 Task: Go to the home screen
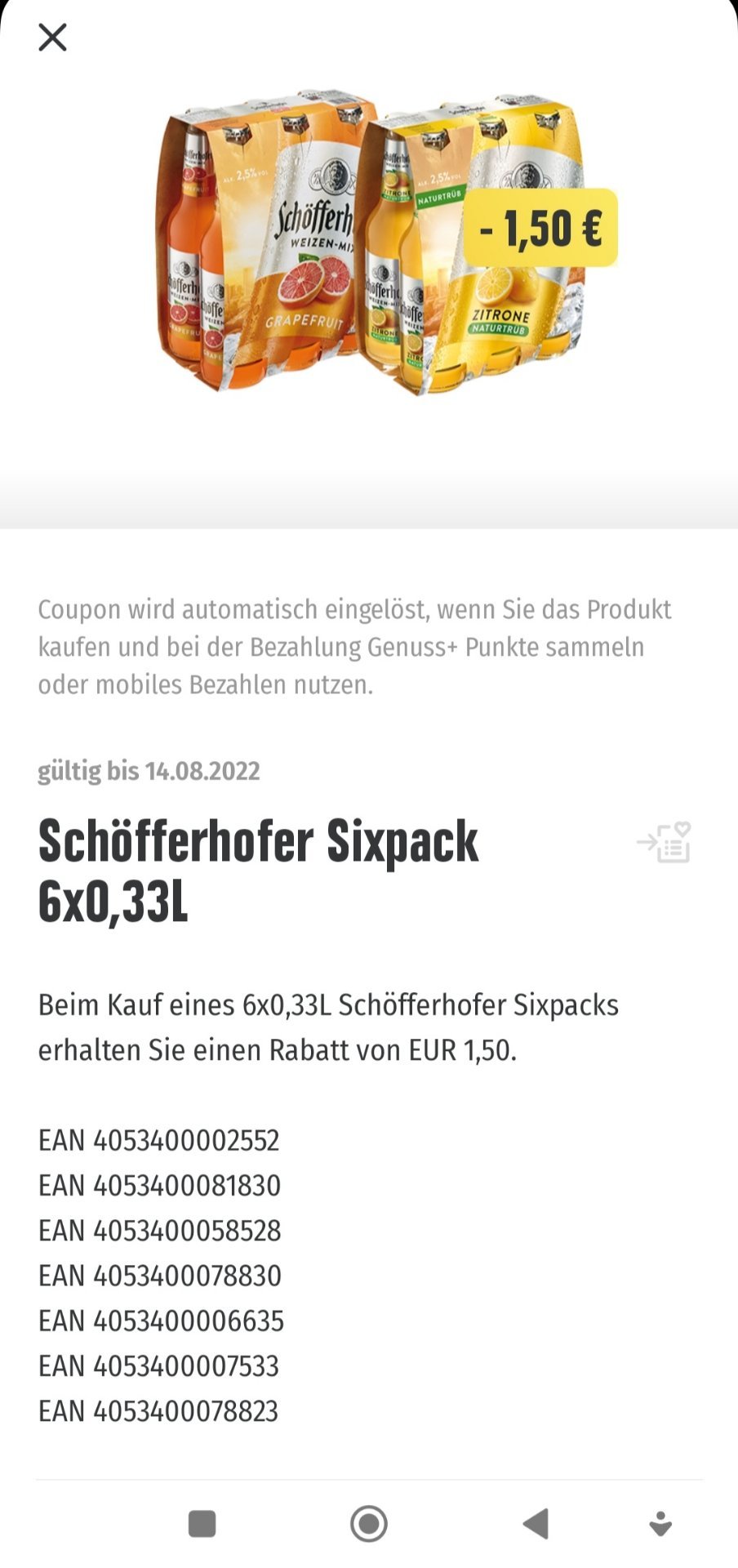pos(369,1523)
